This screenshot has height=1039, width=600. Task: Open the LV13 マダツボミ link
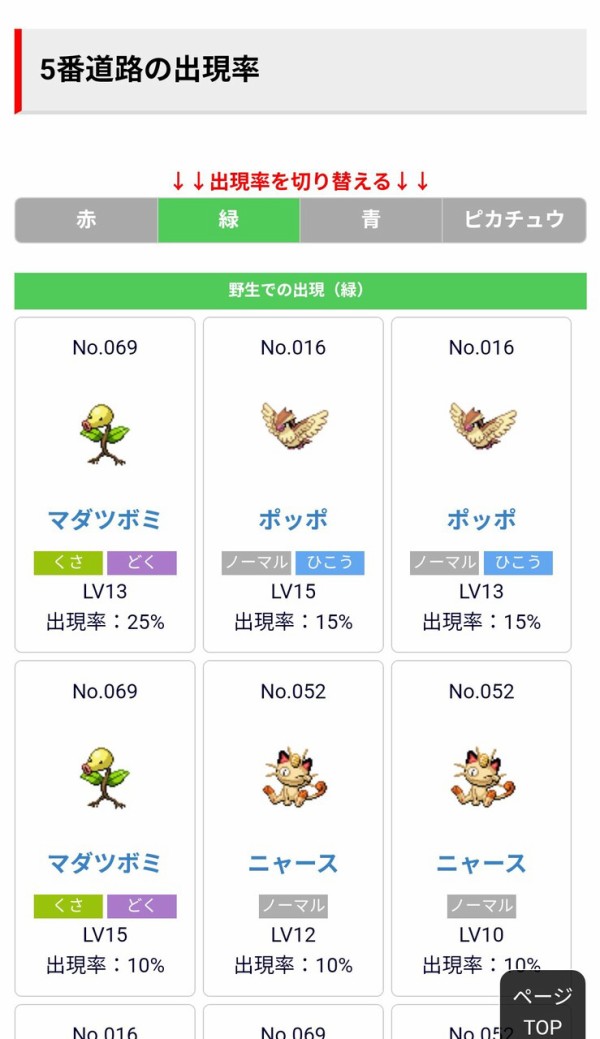click(x=105, y=520)
